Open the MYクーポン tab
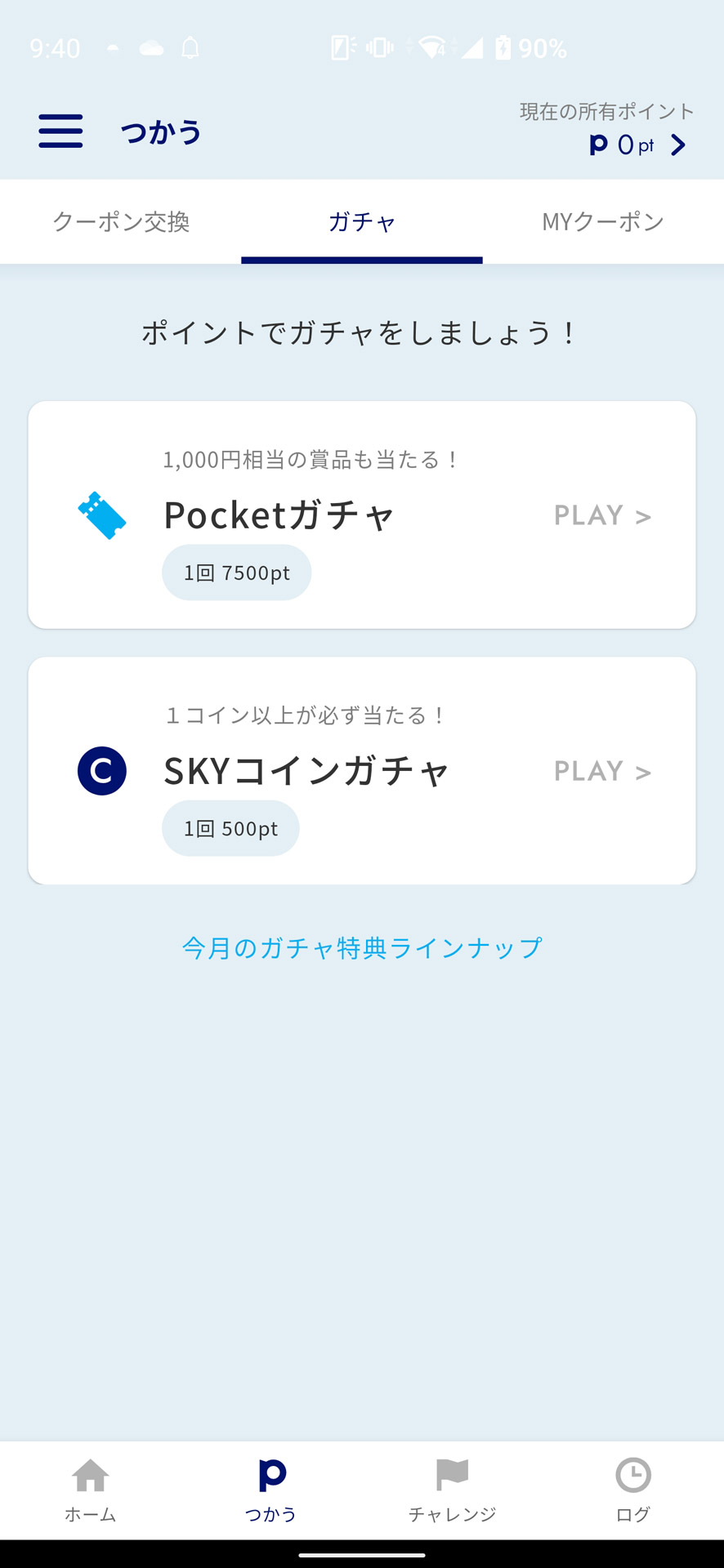Viewport: 724px width, 1568px height. point(603,221)
